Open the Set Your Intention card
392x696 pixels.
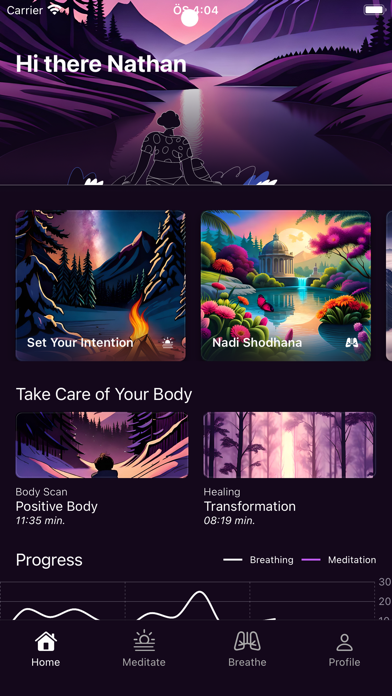(100, 285)
